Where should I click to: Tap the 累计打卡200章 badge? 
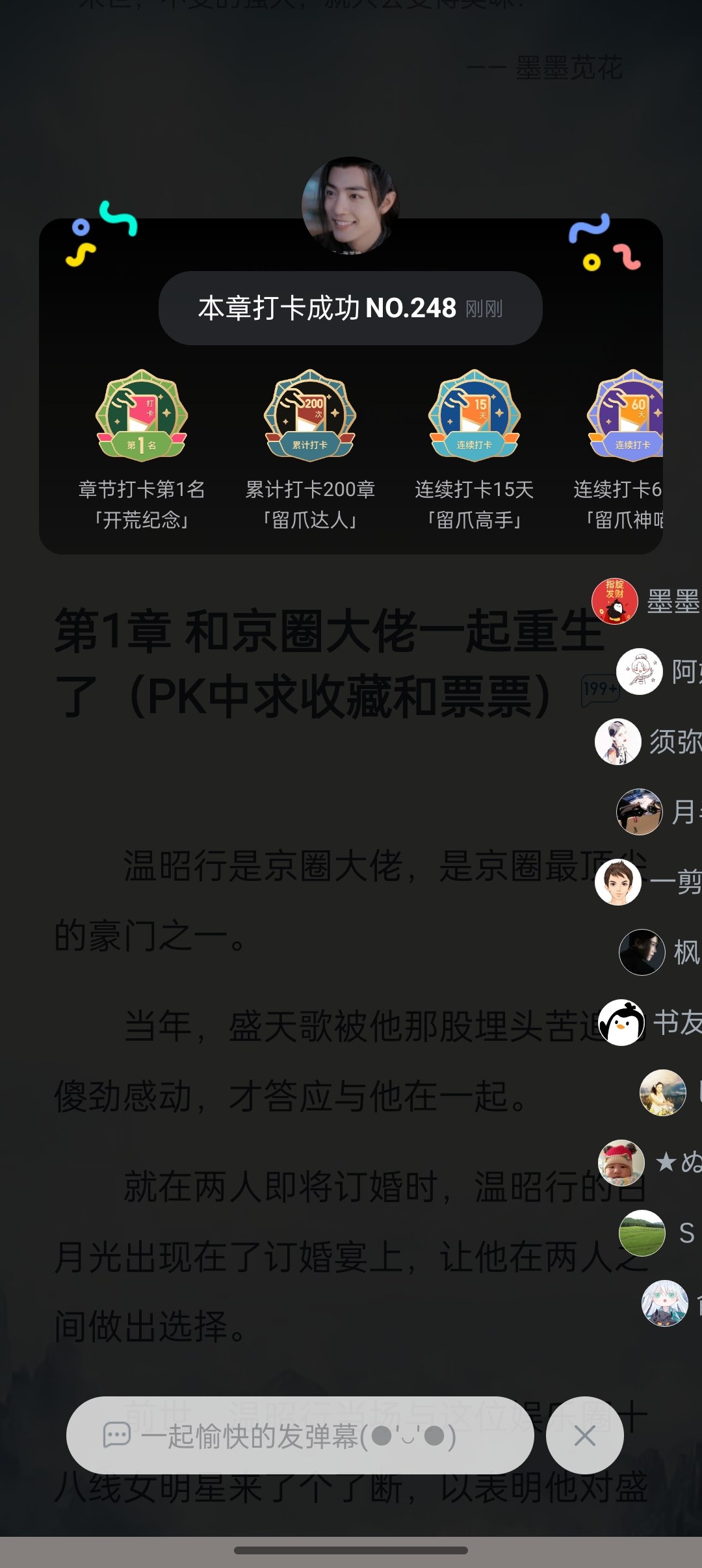pyautogui.click(x=310, y=416)
